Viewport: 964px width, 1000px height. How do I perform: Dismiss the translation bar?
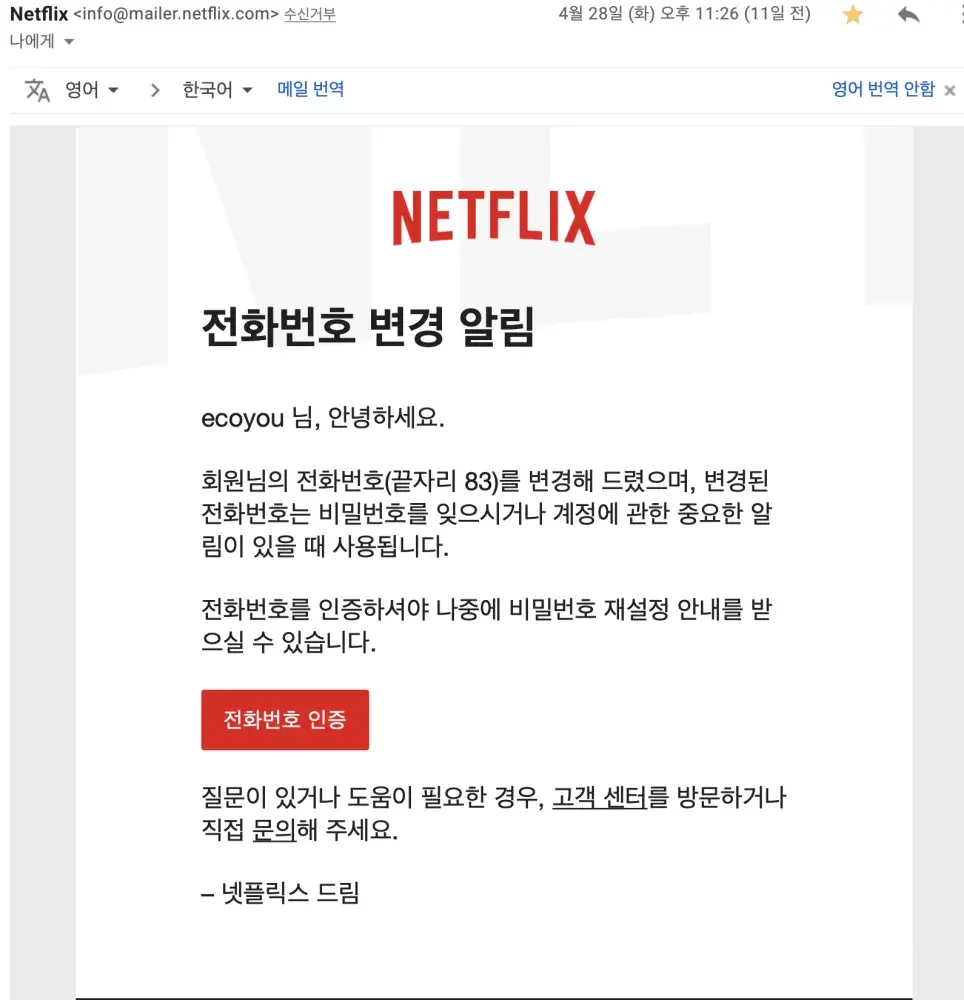pos(951,89)
